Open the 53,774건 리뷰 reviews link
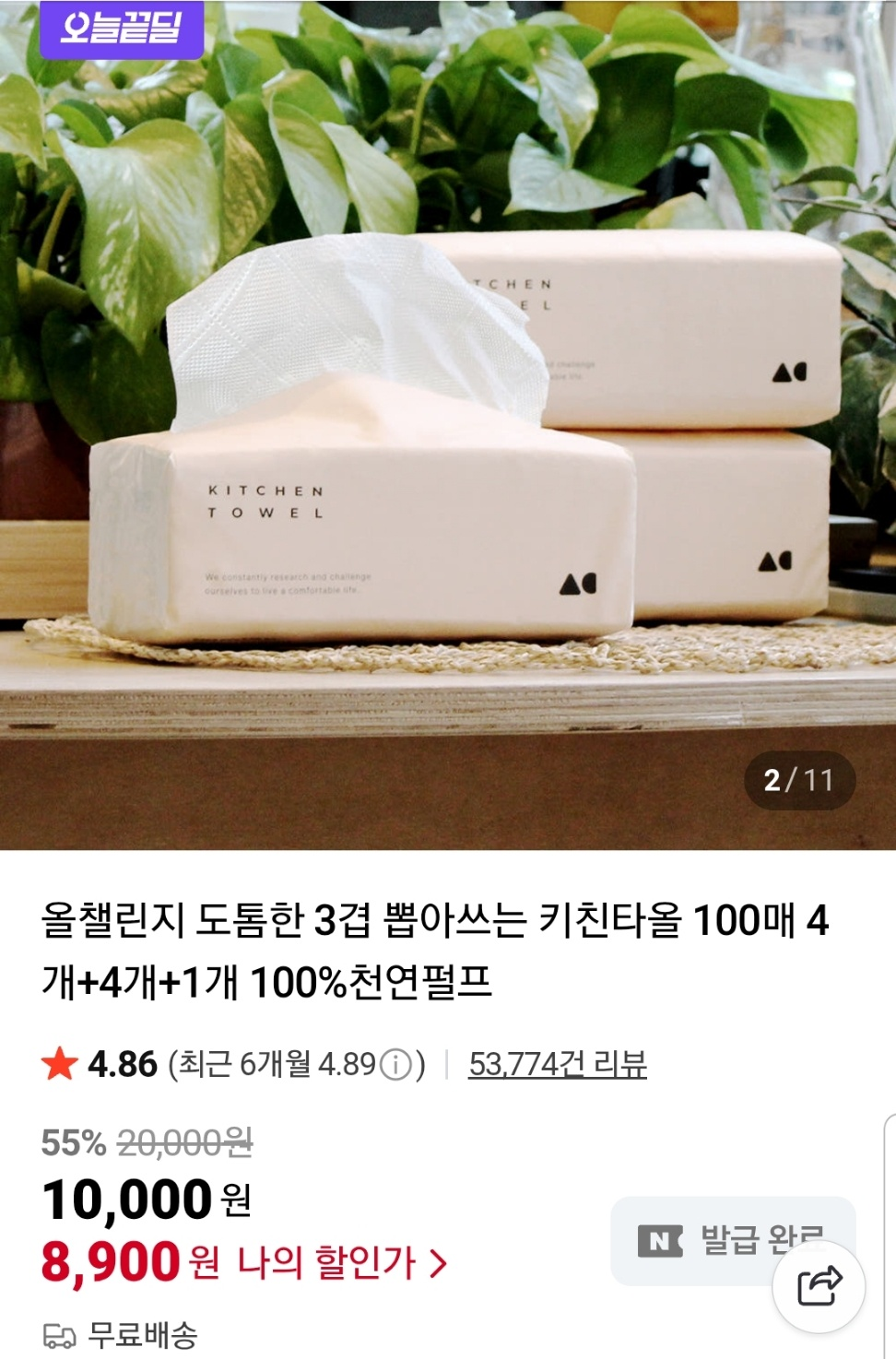 (x=557, y=1064)
